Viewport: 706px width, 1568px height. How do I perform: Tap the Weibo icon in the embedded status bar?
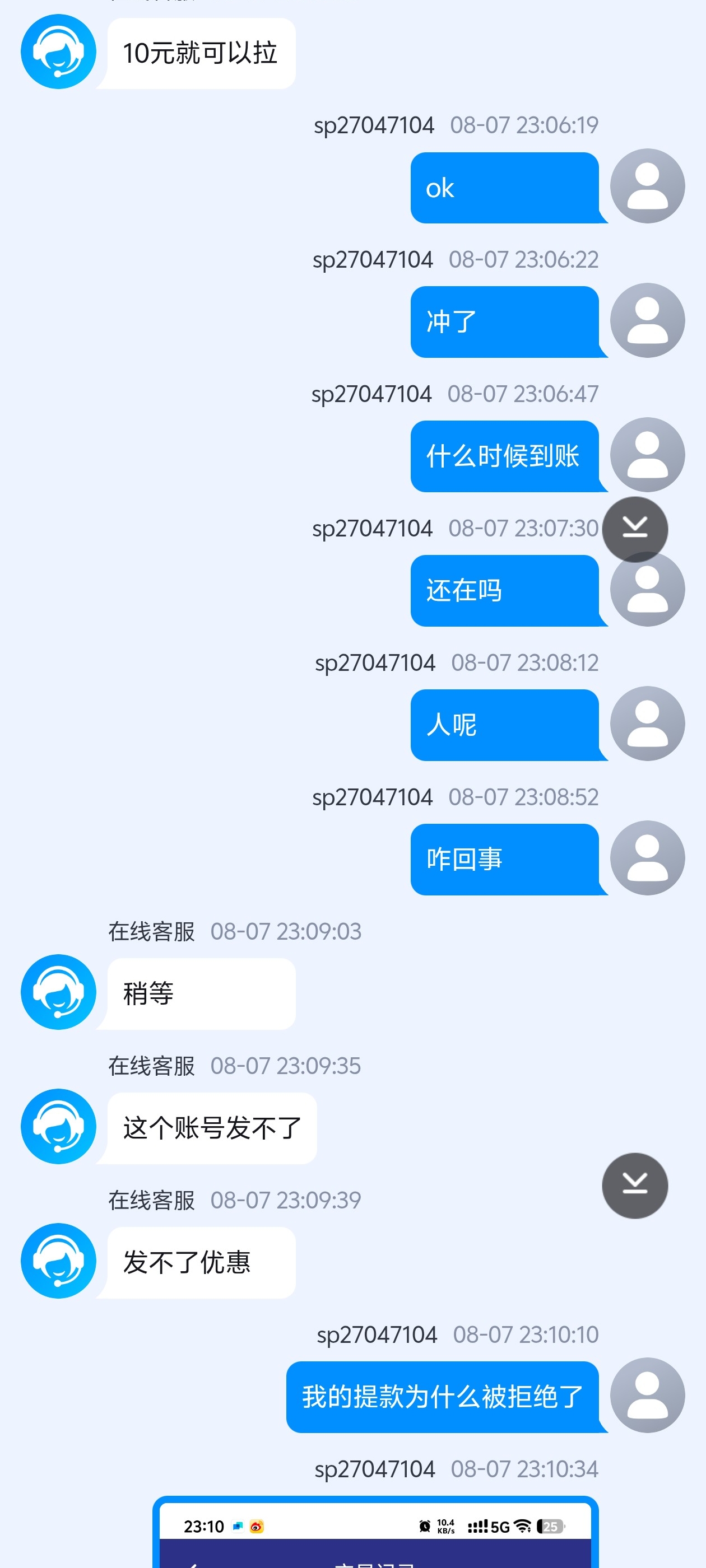coord(258,1527)
